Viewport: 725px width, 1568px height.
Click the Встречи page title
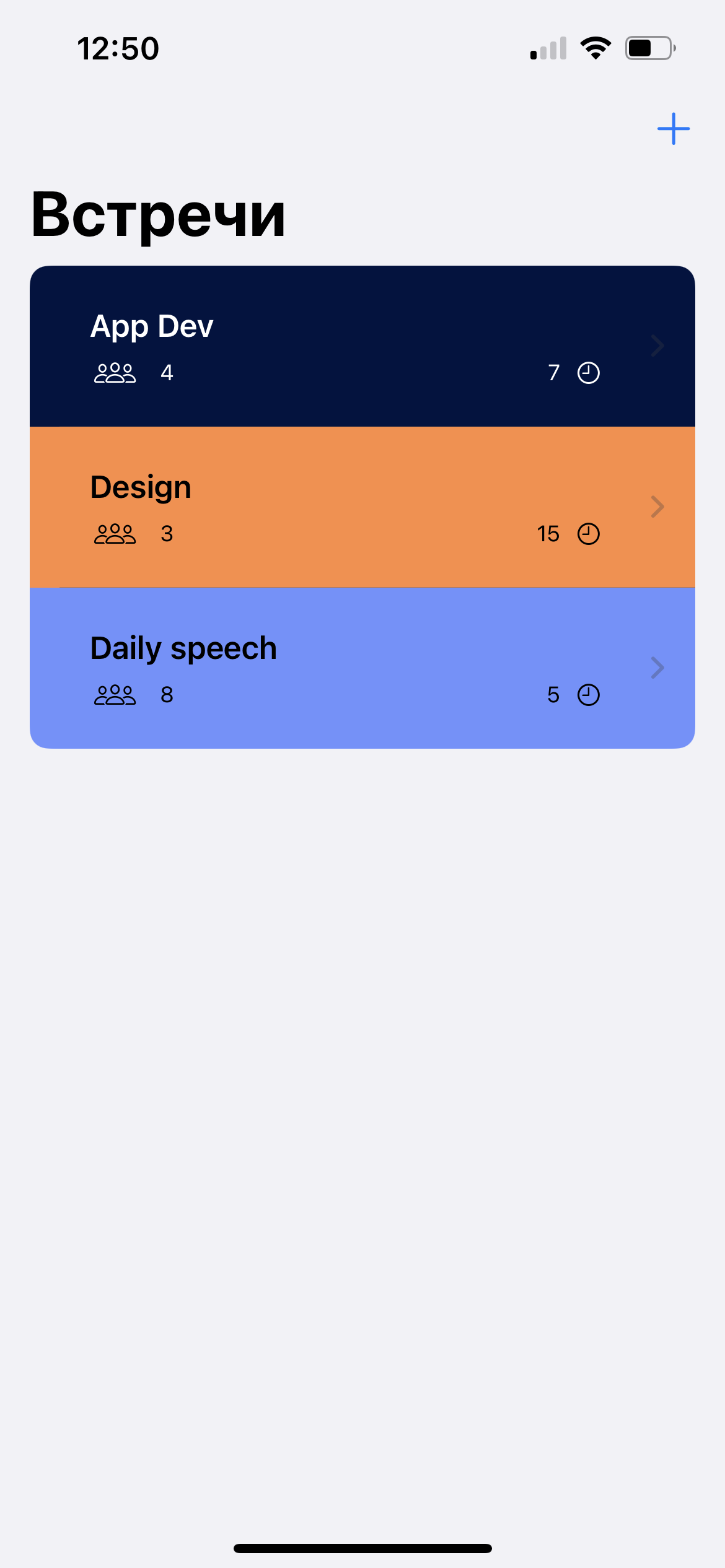coord(159,215)
